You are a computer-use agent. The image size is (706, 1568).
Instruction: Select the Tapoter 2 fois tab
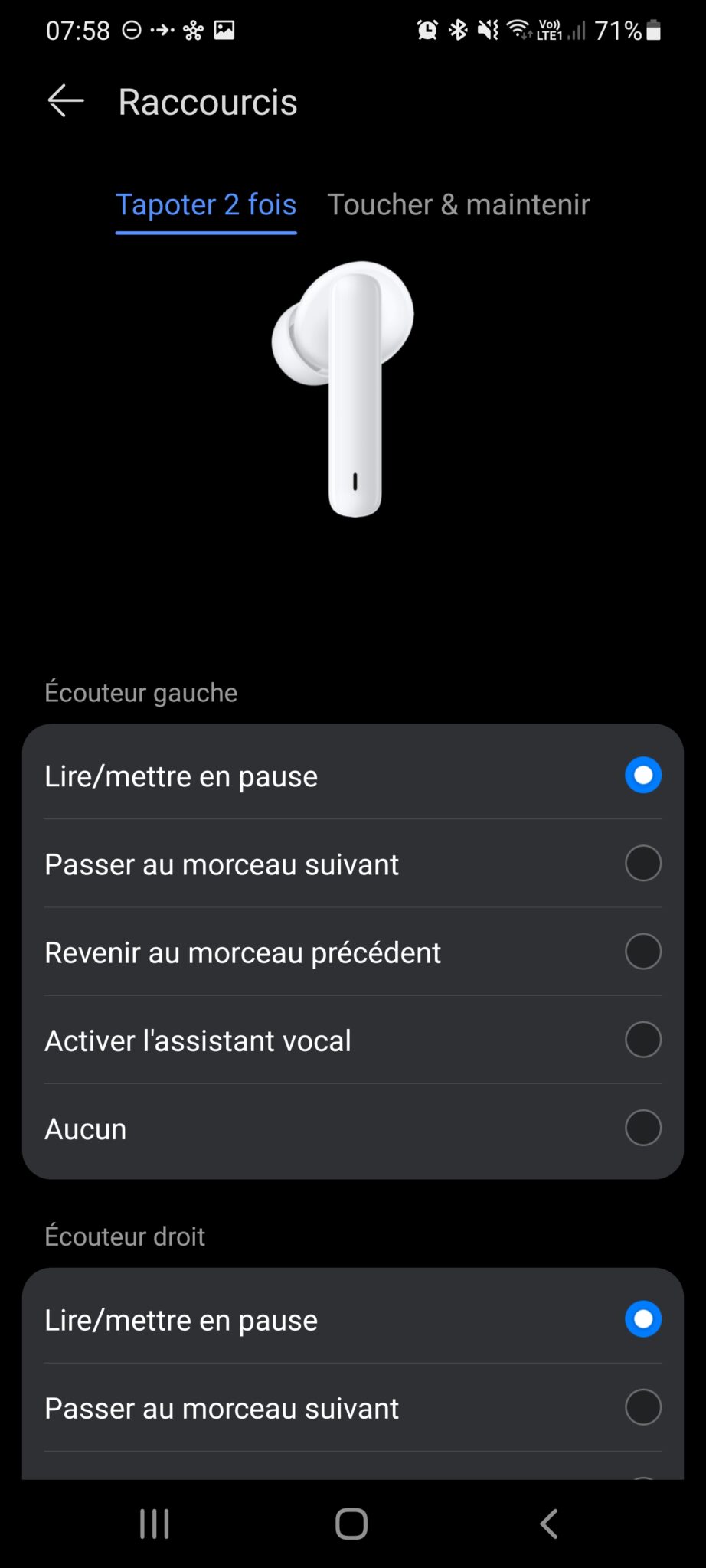click(x=206, y=205)
